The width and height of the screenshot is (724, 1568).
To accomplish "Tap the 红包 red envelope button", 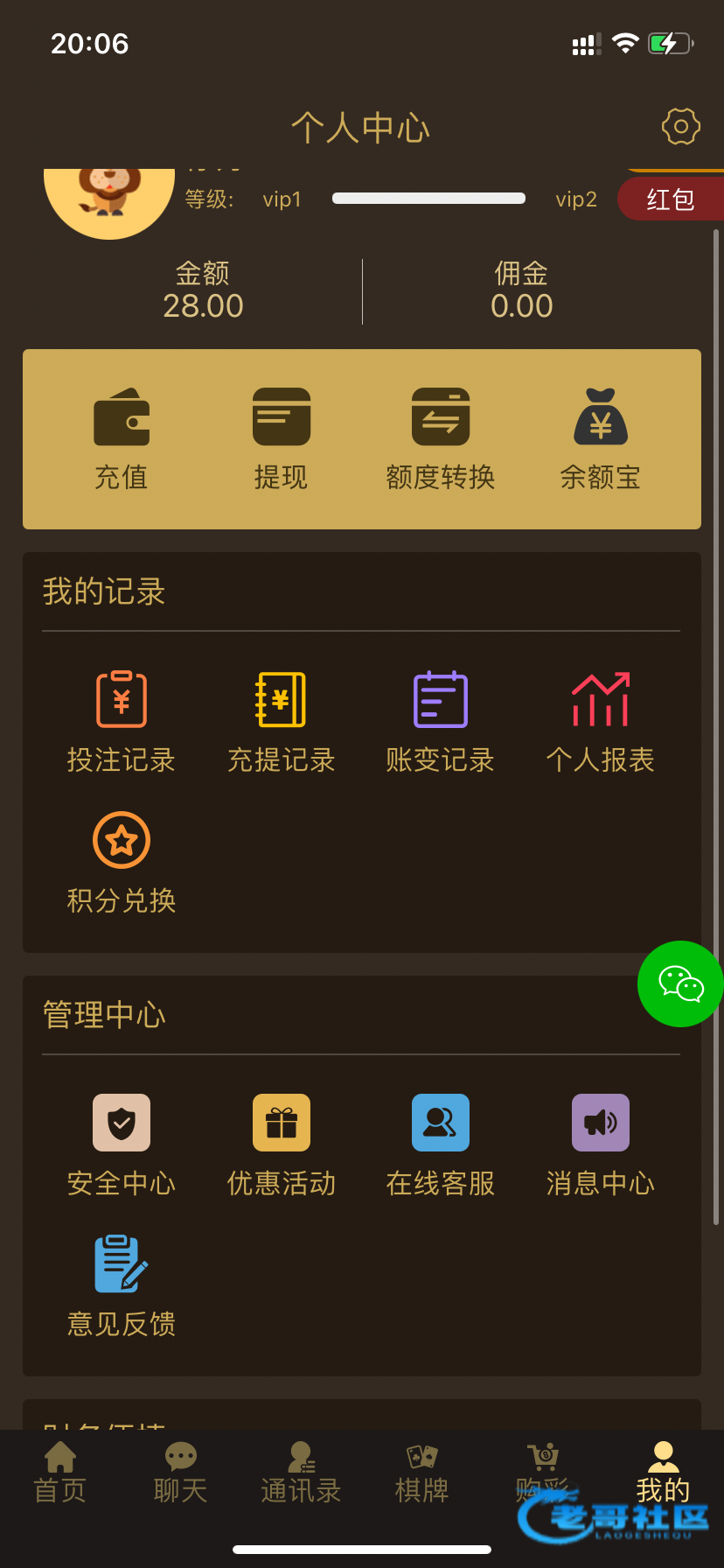I will [670, 199].
